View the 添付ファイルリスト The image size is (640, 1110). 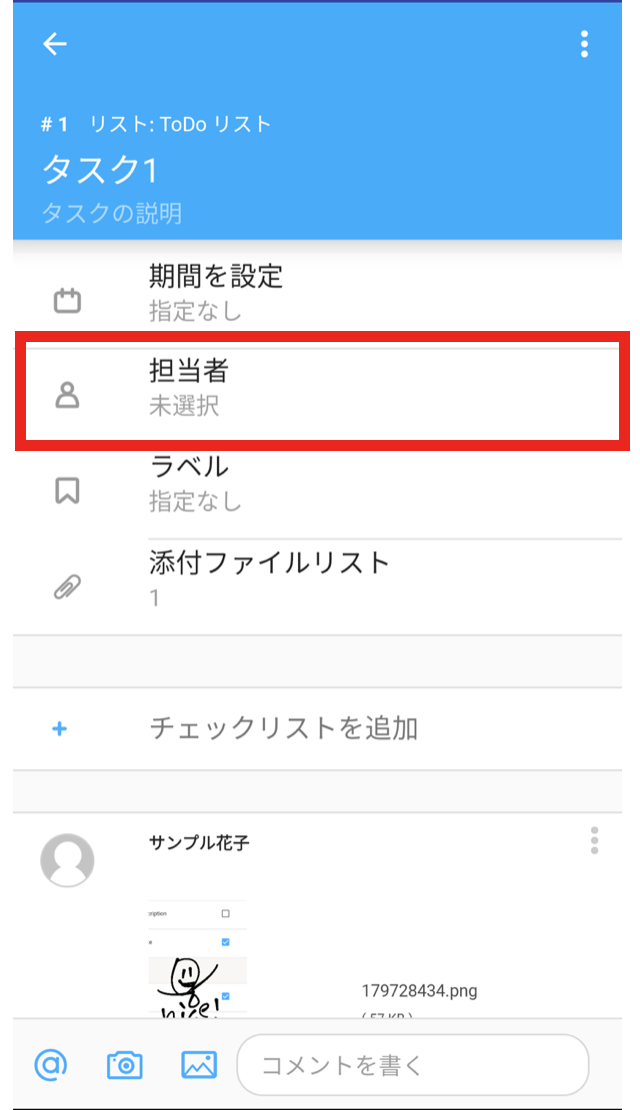pyautogui.click(x=320, y=579)
